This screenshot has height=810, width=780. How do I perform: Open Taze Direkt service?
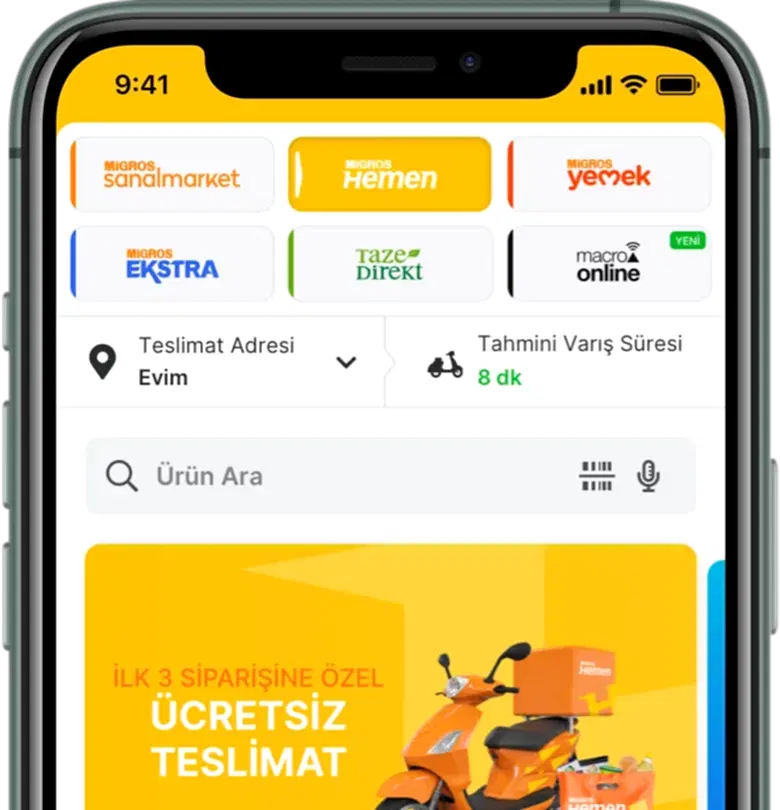(x=390, y=264)
